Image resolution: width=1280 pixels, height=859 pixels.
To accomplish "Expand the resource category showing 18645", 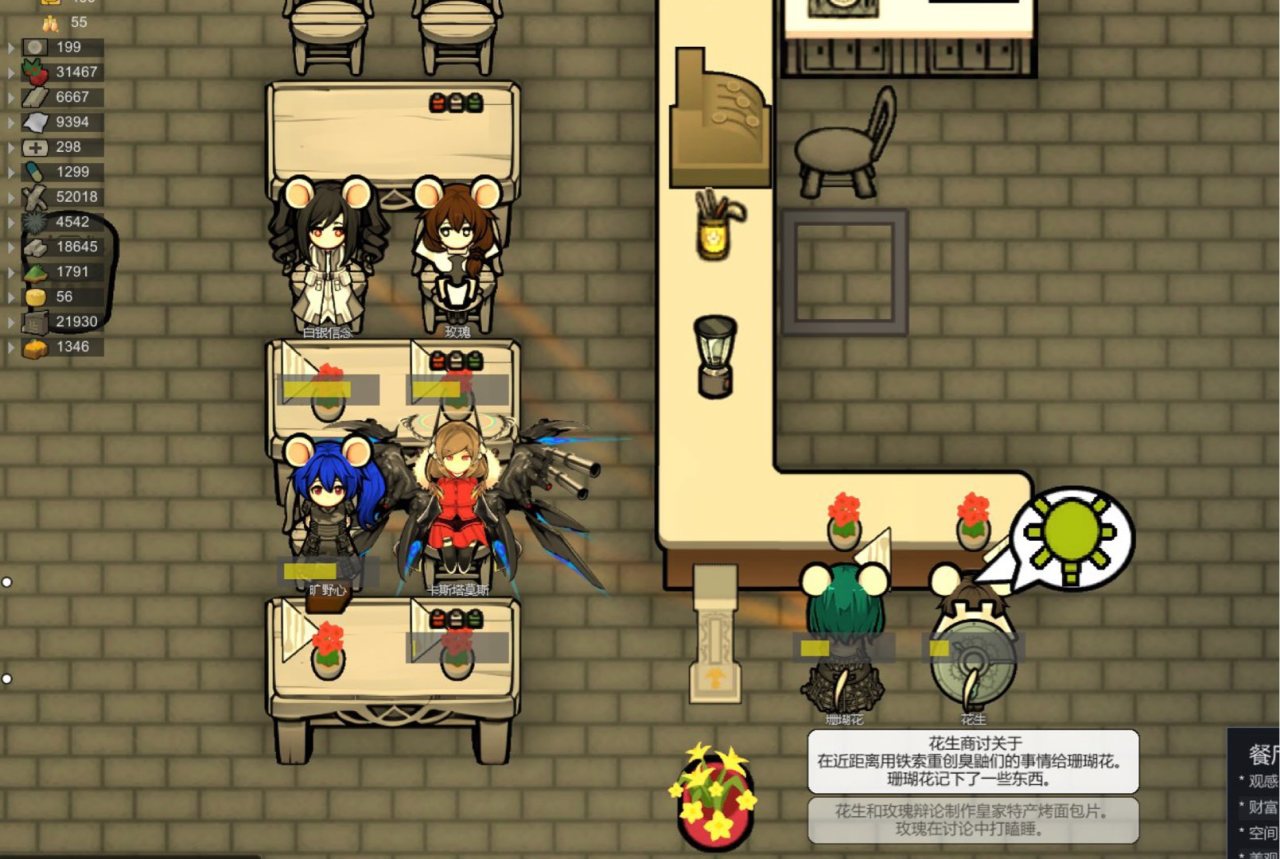I will click(x=11, y=247).
